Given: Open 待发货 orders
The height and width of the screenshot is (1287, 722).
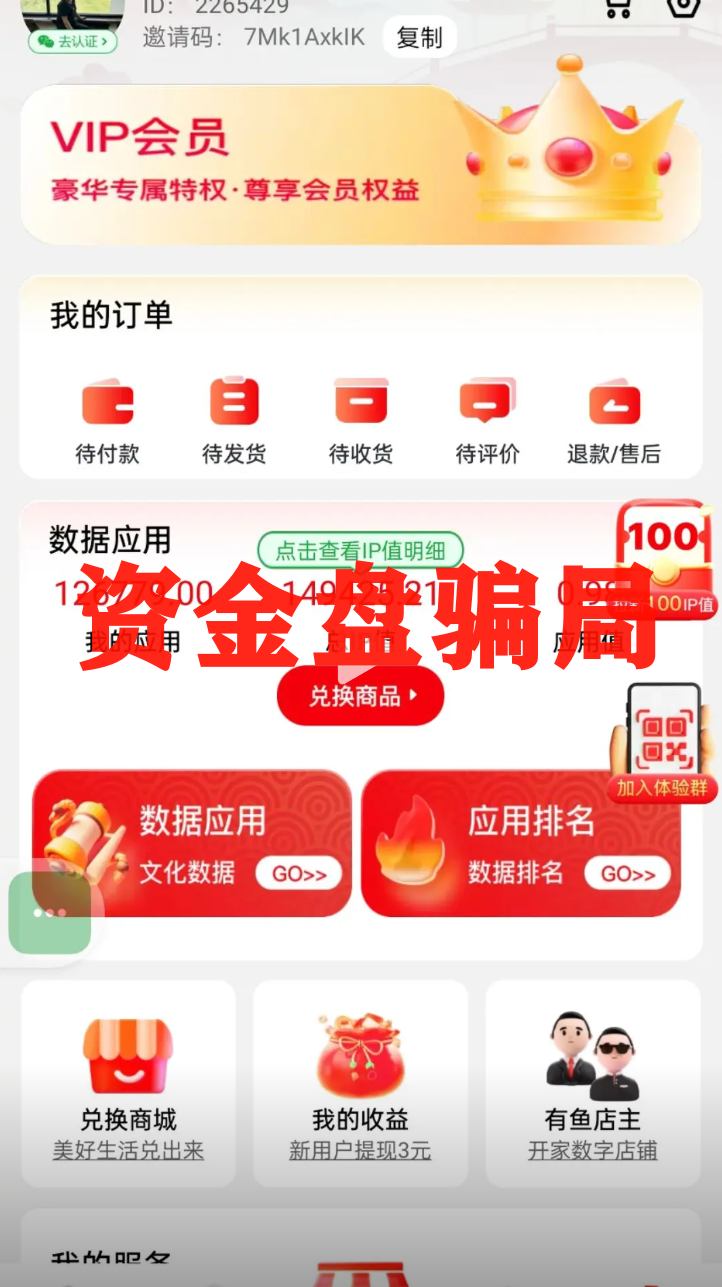Looking at the screenshot, I should [234, 421].
